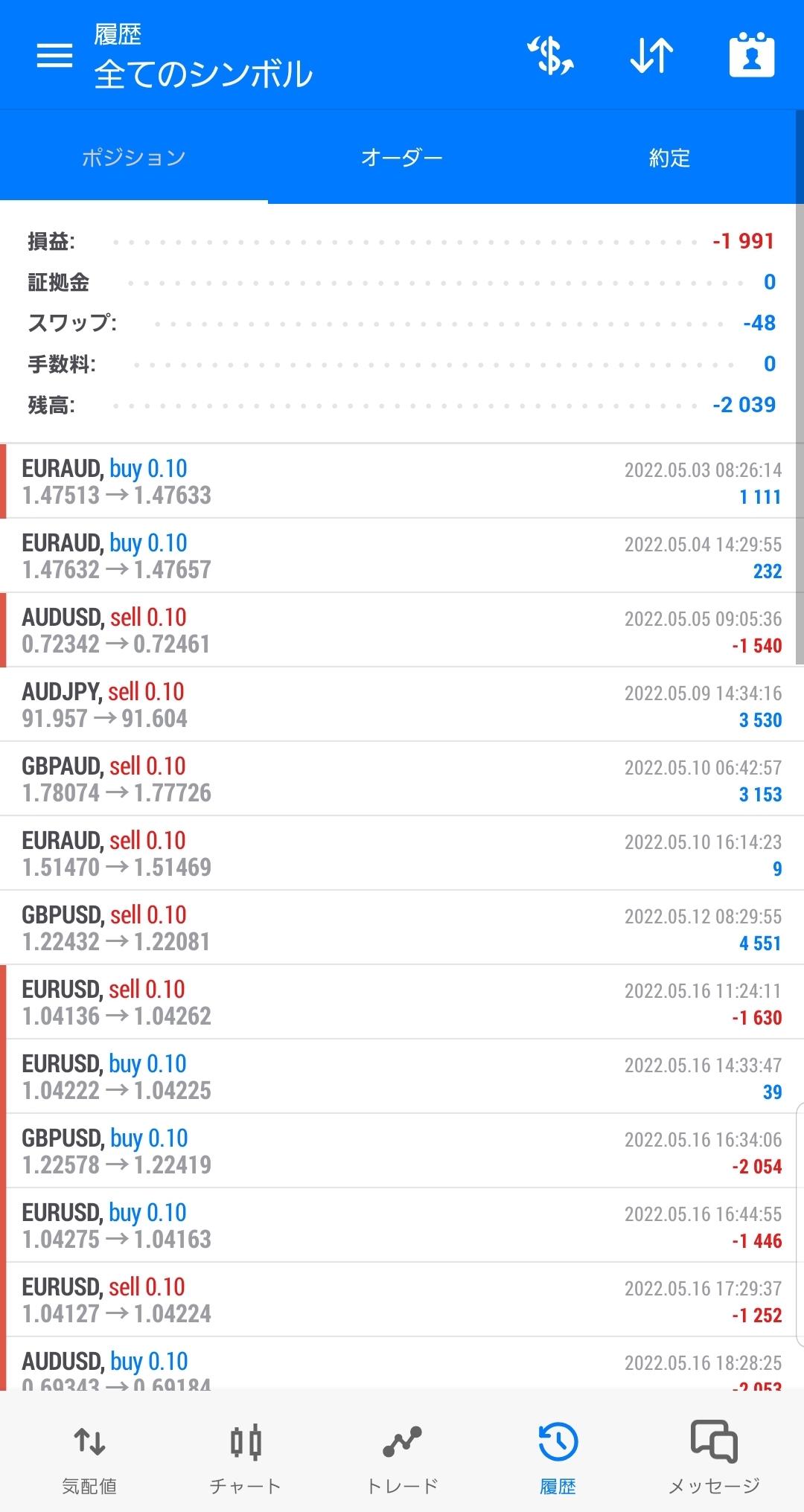The width and height of the screenshot is (804, 1512).
Task: Open EURUSD sell trade from 17:29:37
Action: tap(402, 1300)
